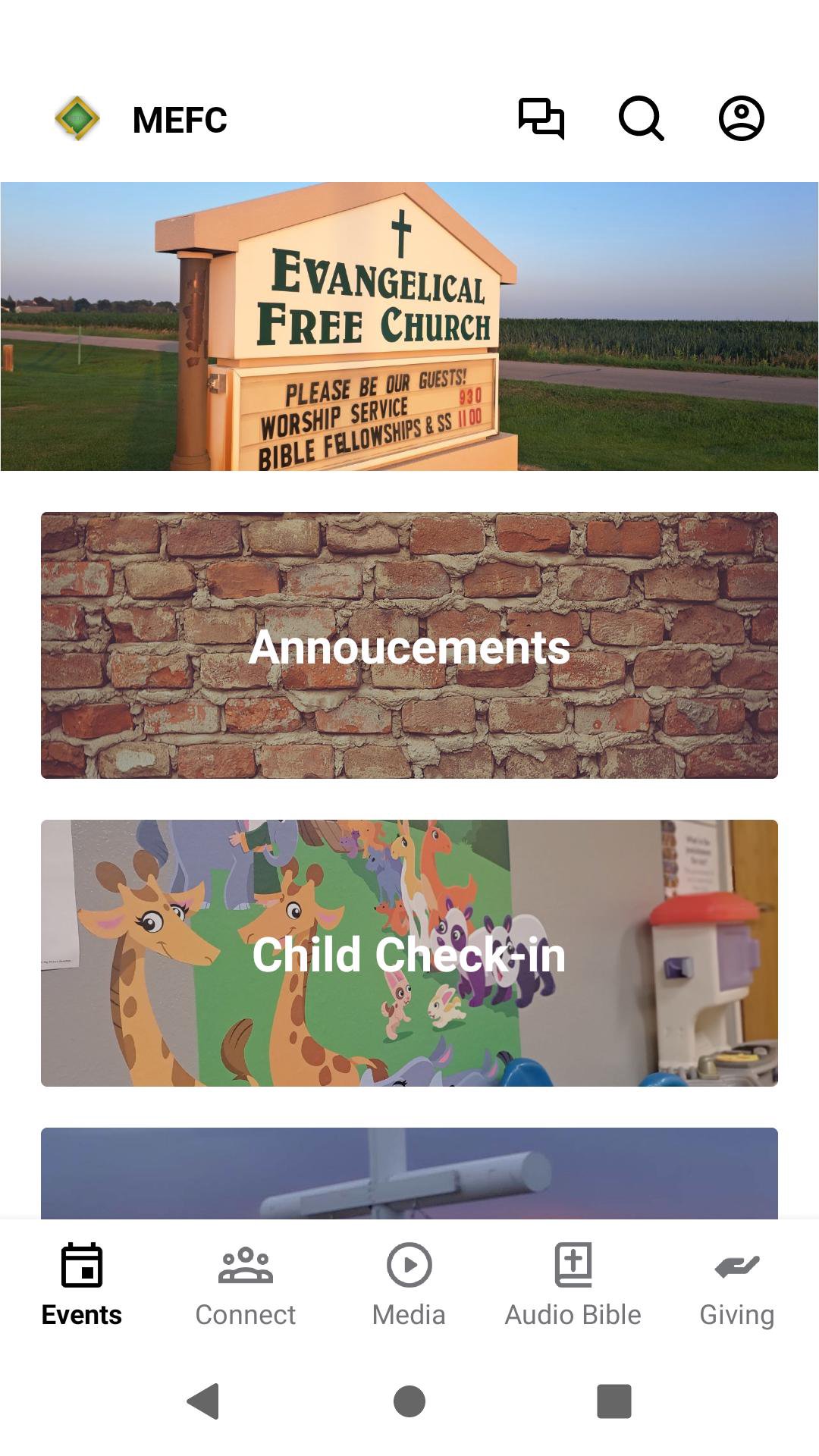This screenshot has height=1456, width=819.
Task: Open the user profile icon
Action: (x=741, y=119)
